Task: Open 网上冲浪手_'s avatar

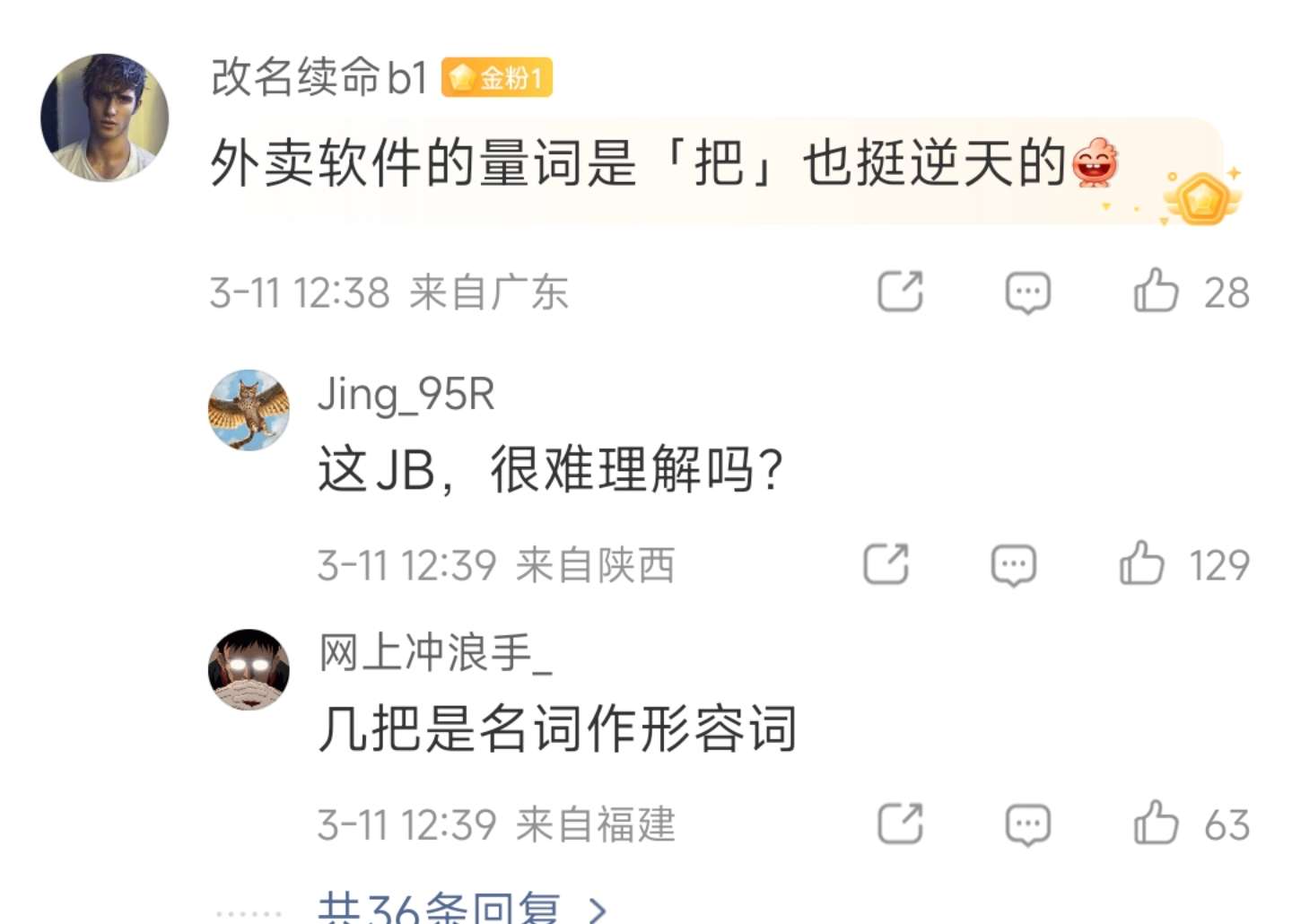Action: pyautogui.click(x=249, y=669)
